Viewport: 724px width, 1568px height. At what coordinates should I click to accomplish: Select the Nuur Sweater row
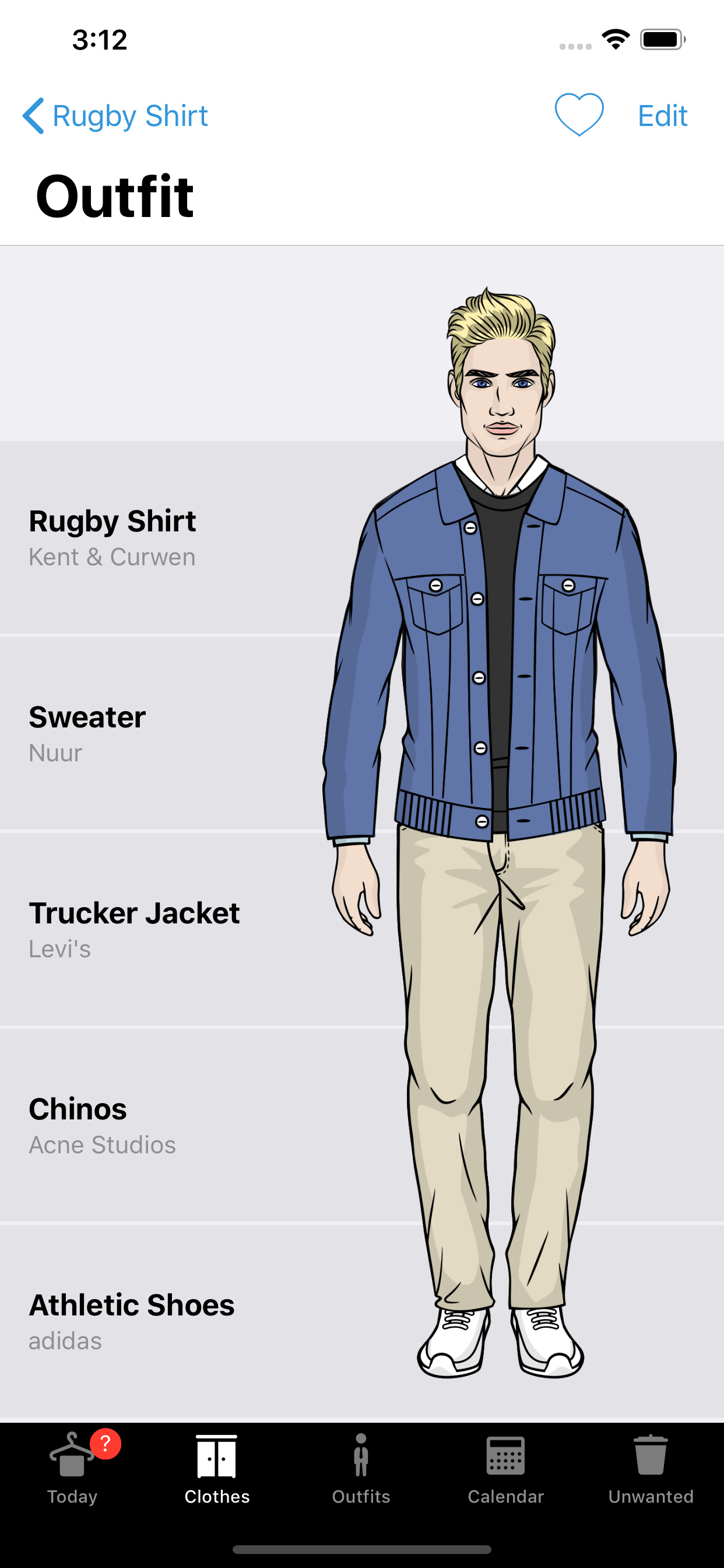coord(362,733)
